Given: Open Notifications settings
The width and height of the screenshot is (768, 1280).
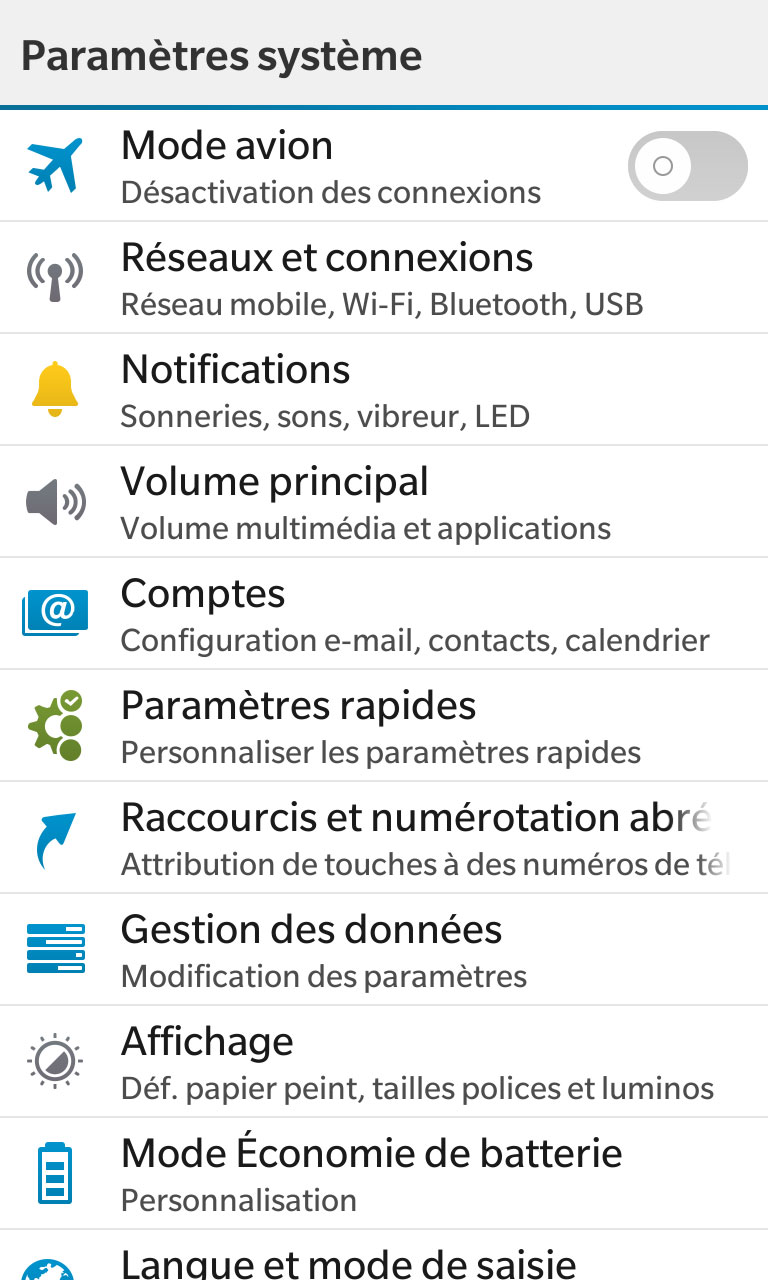Looking at the screenshot, I should pyautogui.click(x=384, y=390).
